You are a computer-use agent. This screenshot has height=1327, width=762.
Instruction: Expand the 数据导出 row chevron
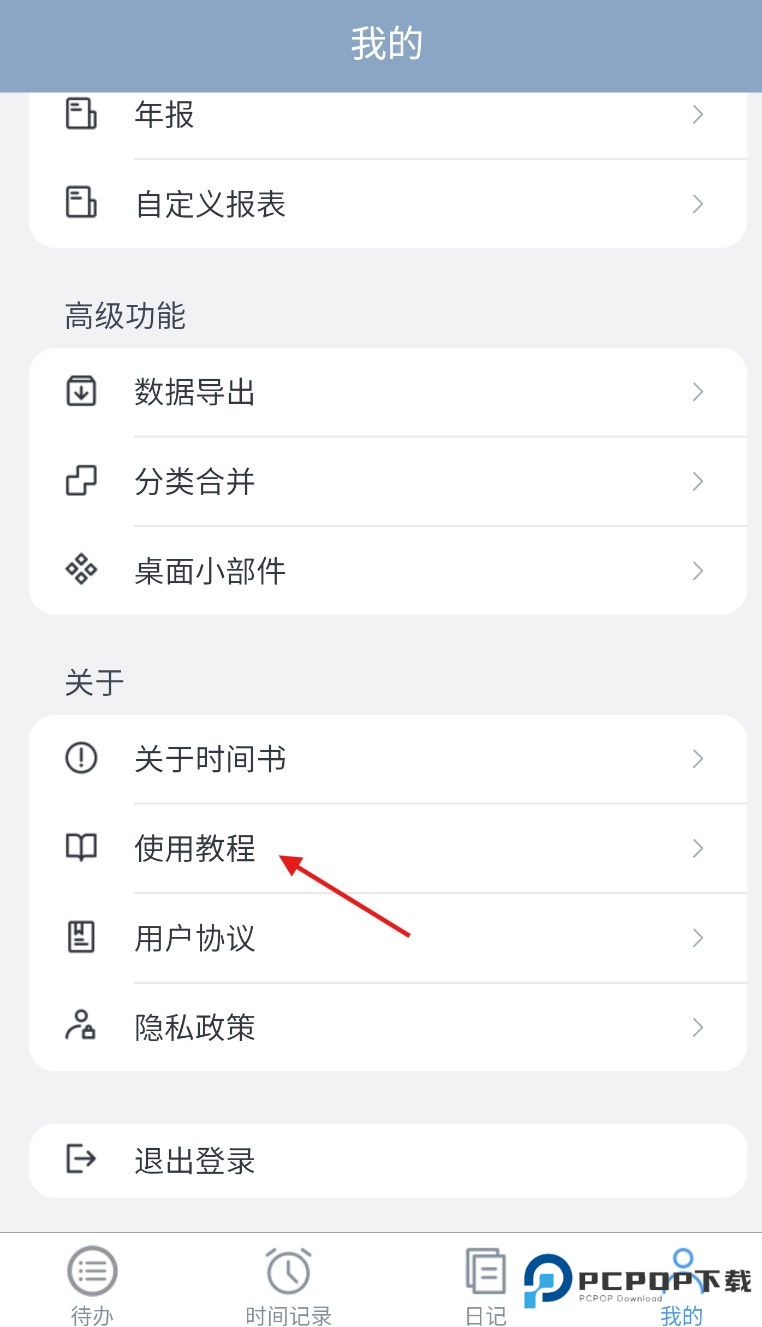tap(697, 392)
